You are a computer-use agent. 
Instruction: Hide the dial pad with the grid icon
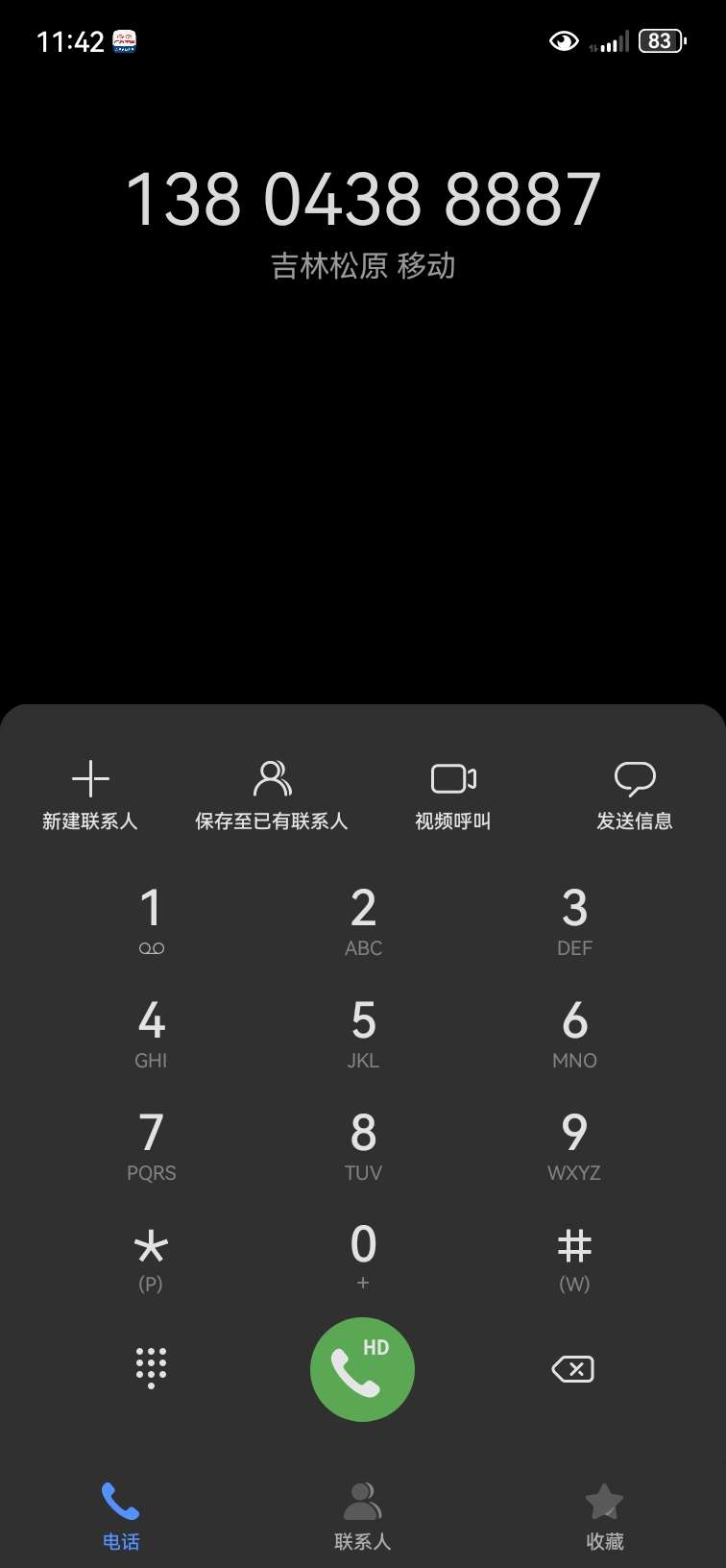[151, 1367]
